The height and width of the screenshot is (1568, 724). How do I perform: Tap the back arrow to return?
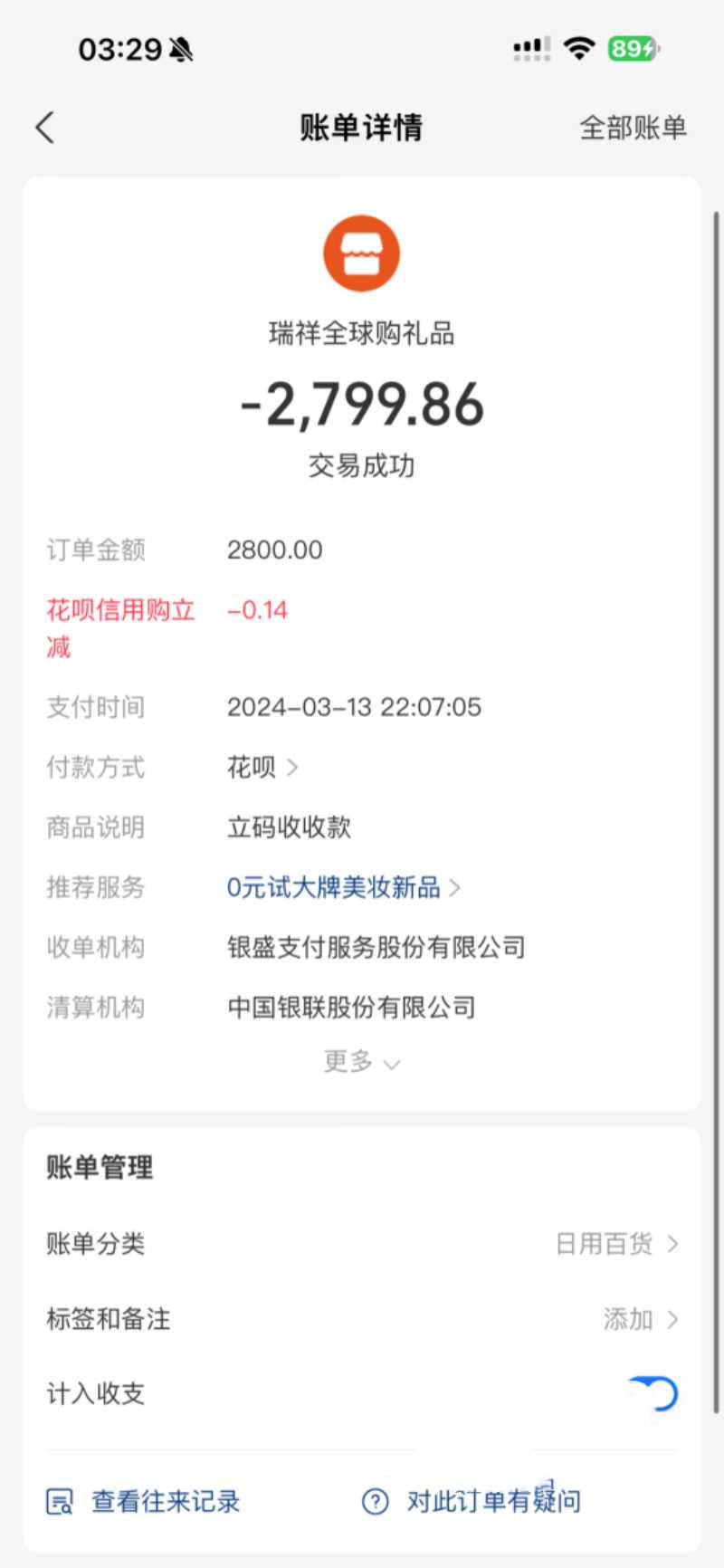tap(45, 128)
